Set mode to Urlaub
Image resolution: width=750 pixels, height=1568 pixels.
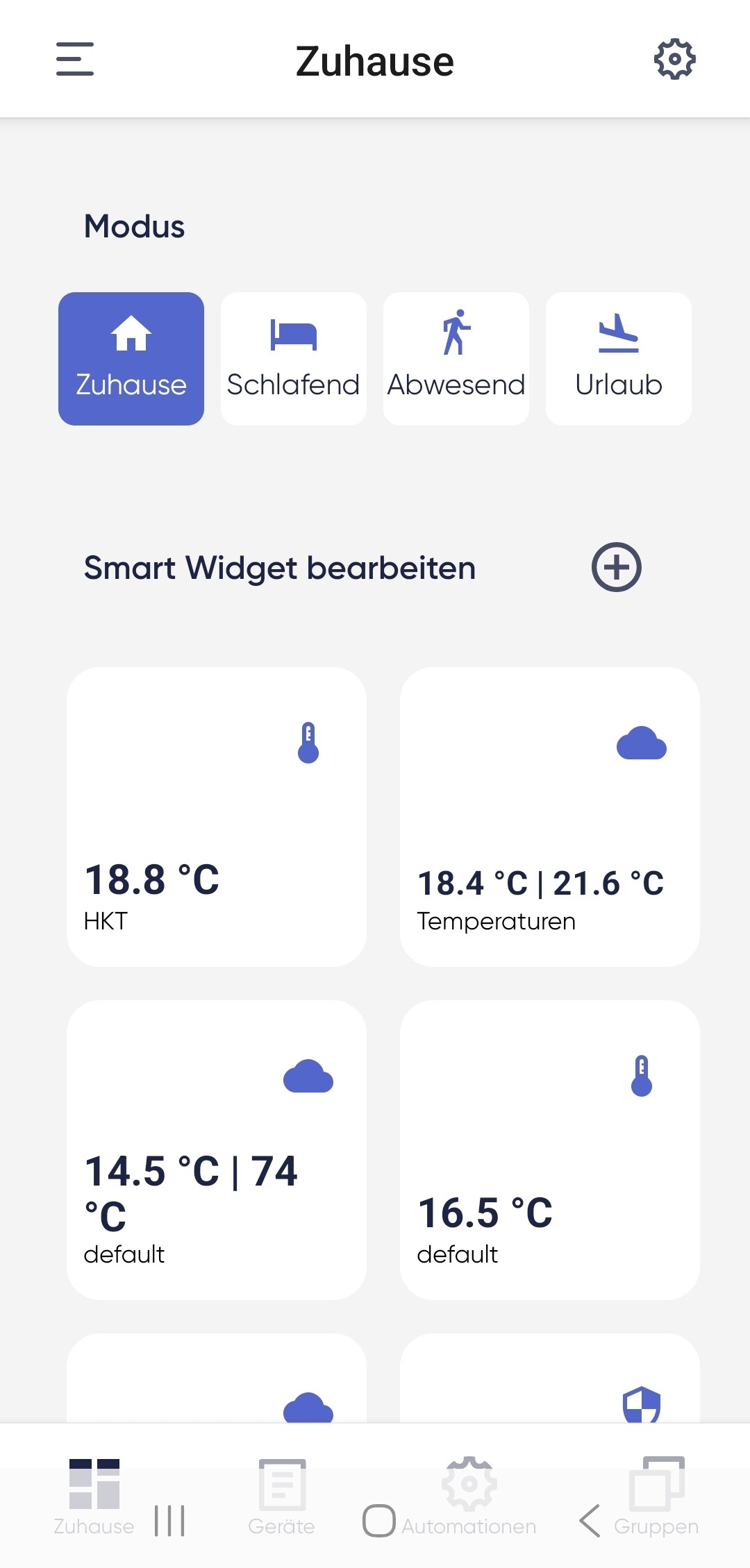(x=619, y=358)
